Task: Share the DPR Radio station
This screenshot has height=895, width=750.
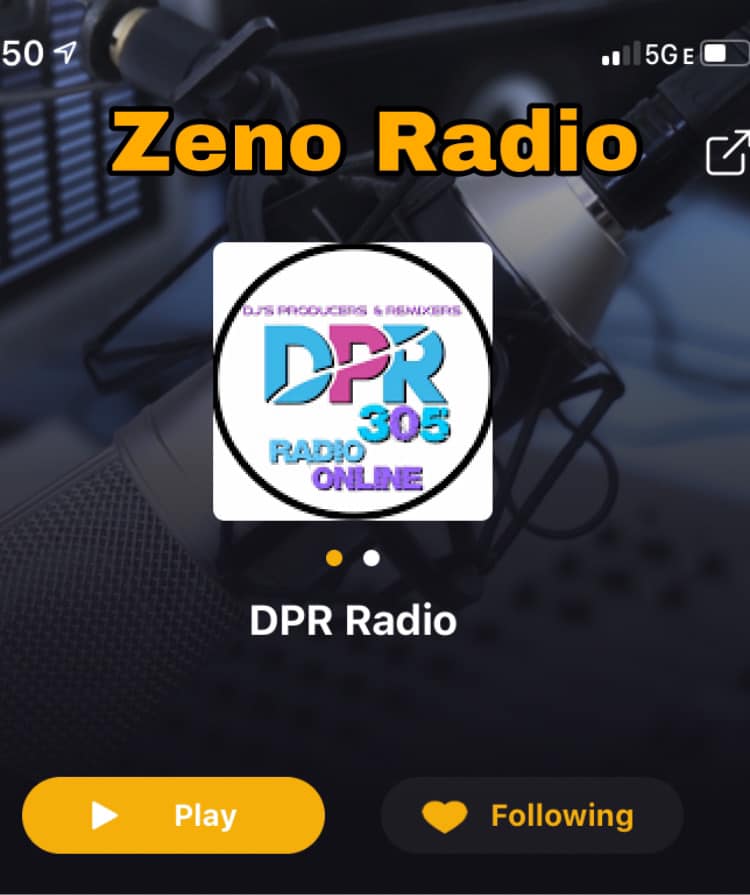Action: [727, 153]
